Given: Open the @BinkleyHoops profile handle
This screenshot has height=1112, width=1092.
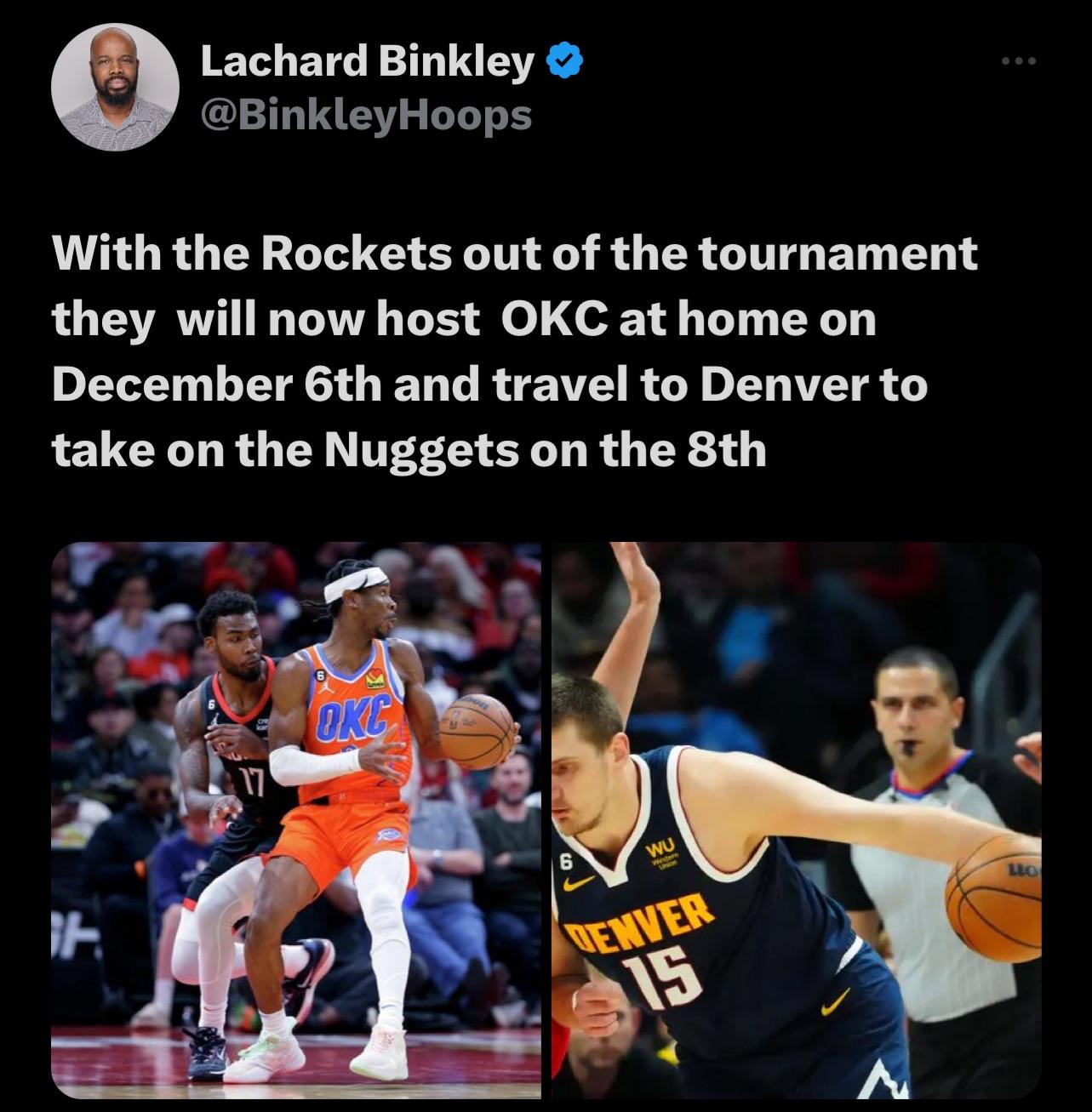Looking at the screenshot, I should tap(366, 115).
